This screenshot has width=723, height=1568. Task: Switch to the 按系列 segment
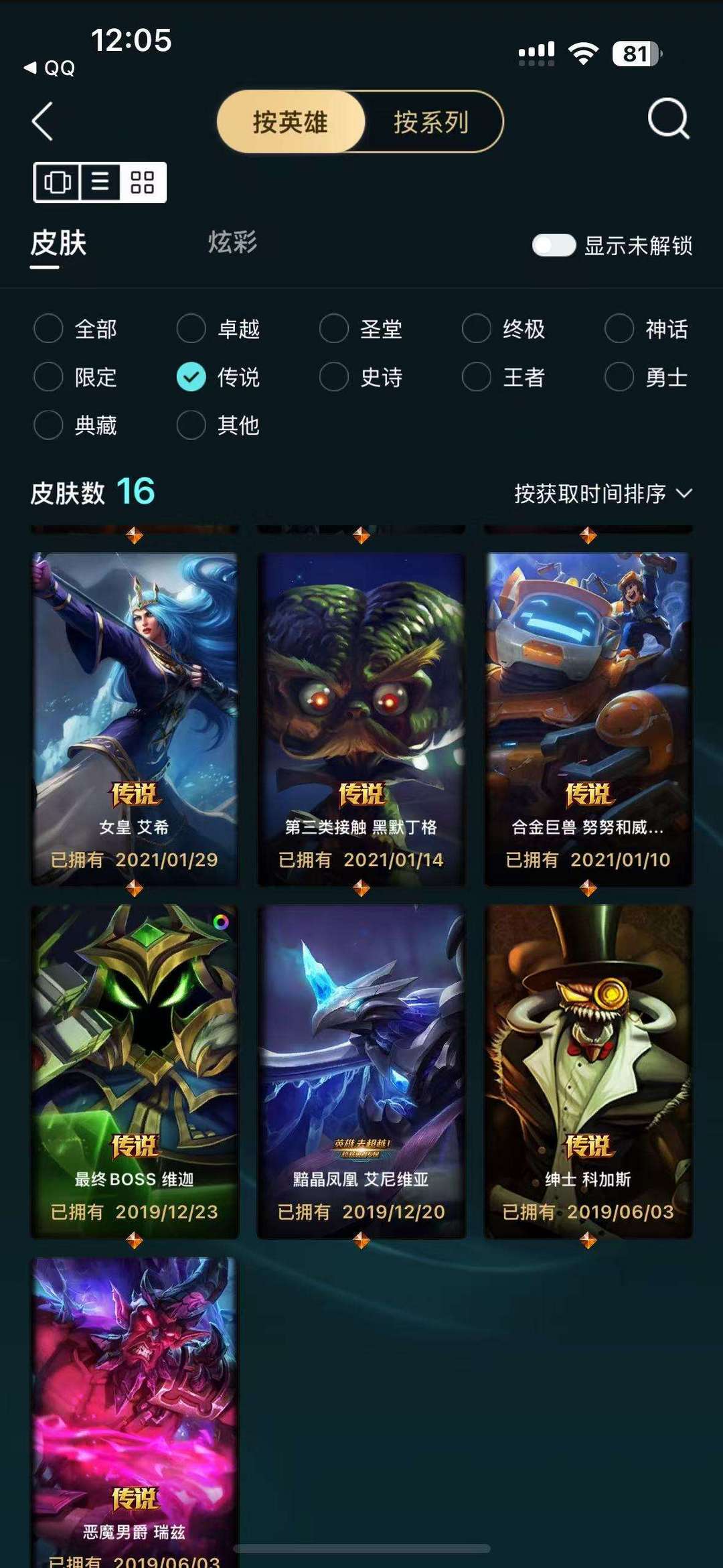point(430,122)
